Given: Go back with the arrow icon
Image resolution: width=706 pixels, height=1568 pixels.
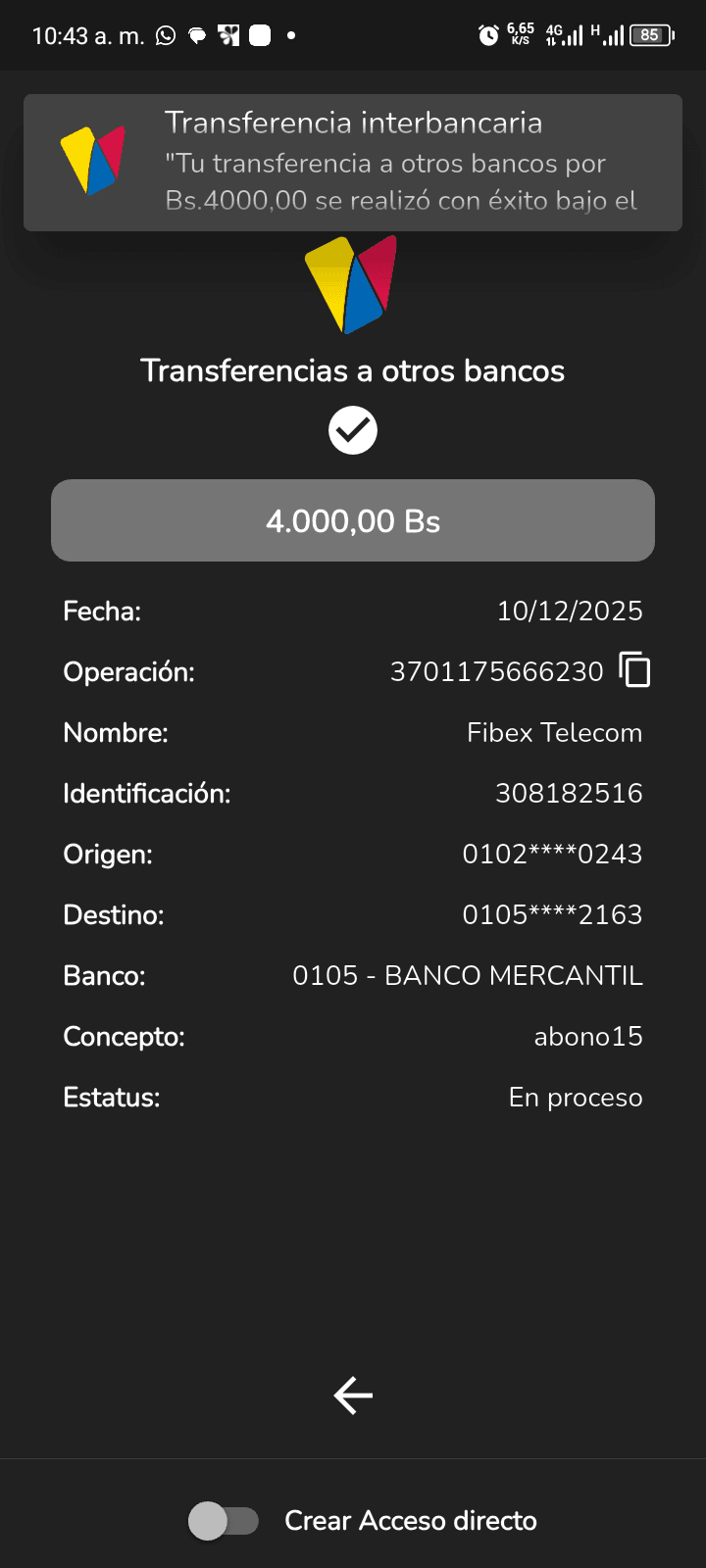Looking at the screenshot, I should (353, 1396).
